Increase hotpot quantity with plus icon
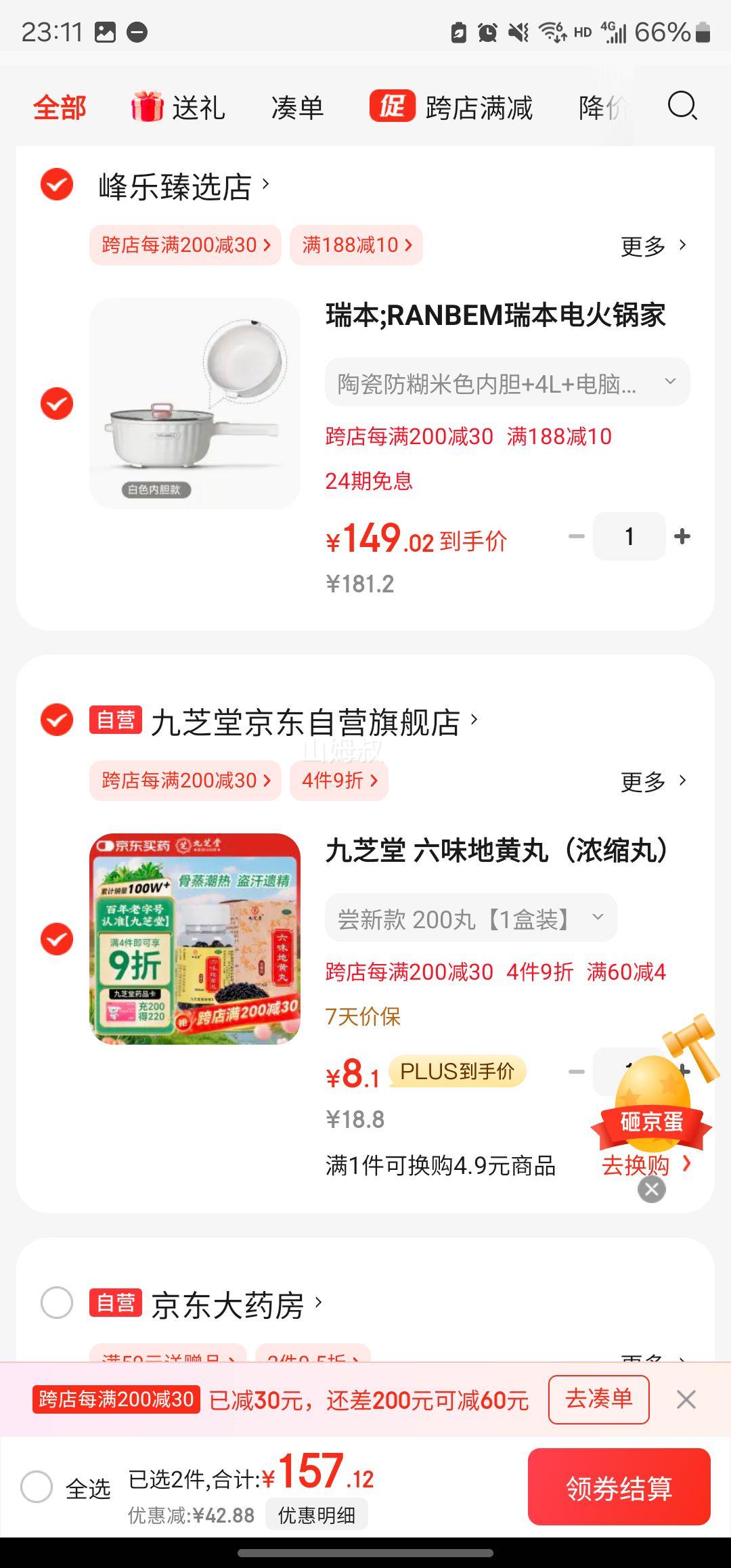Image resolution: width=731 pixels, height=1568 pixels. pyautogui.click(x=682, y=536)
